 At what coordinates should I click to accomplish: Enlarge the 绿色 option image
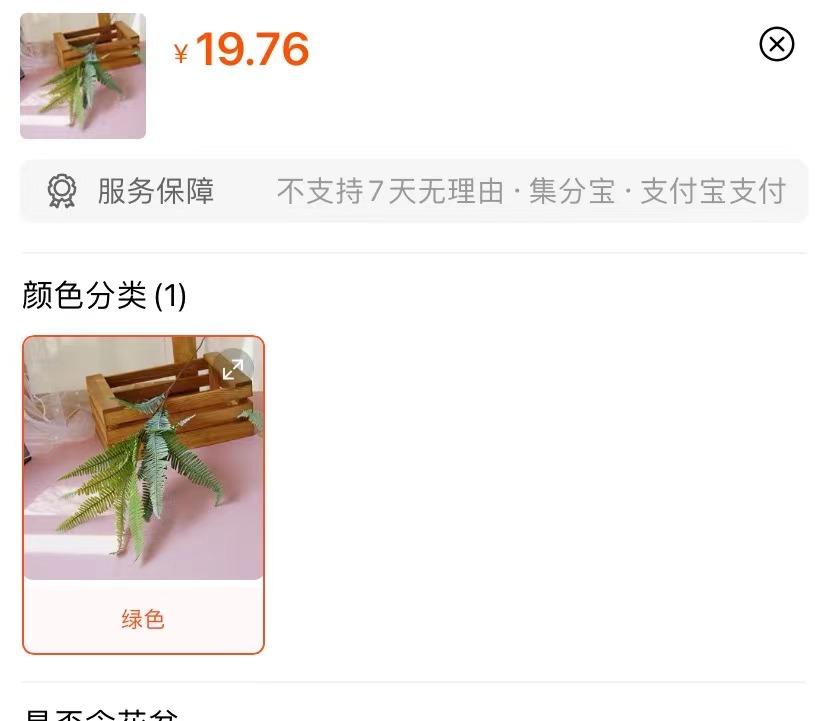point(233,369)
